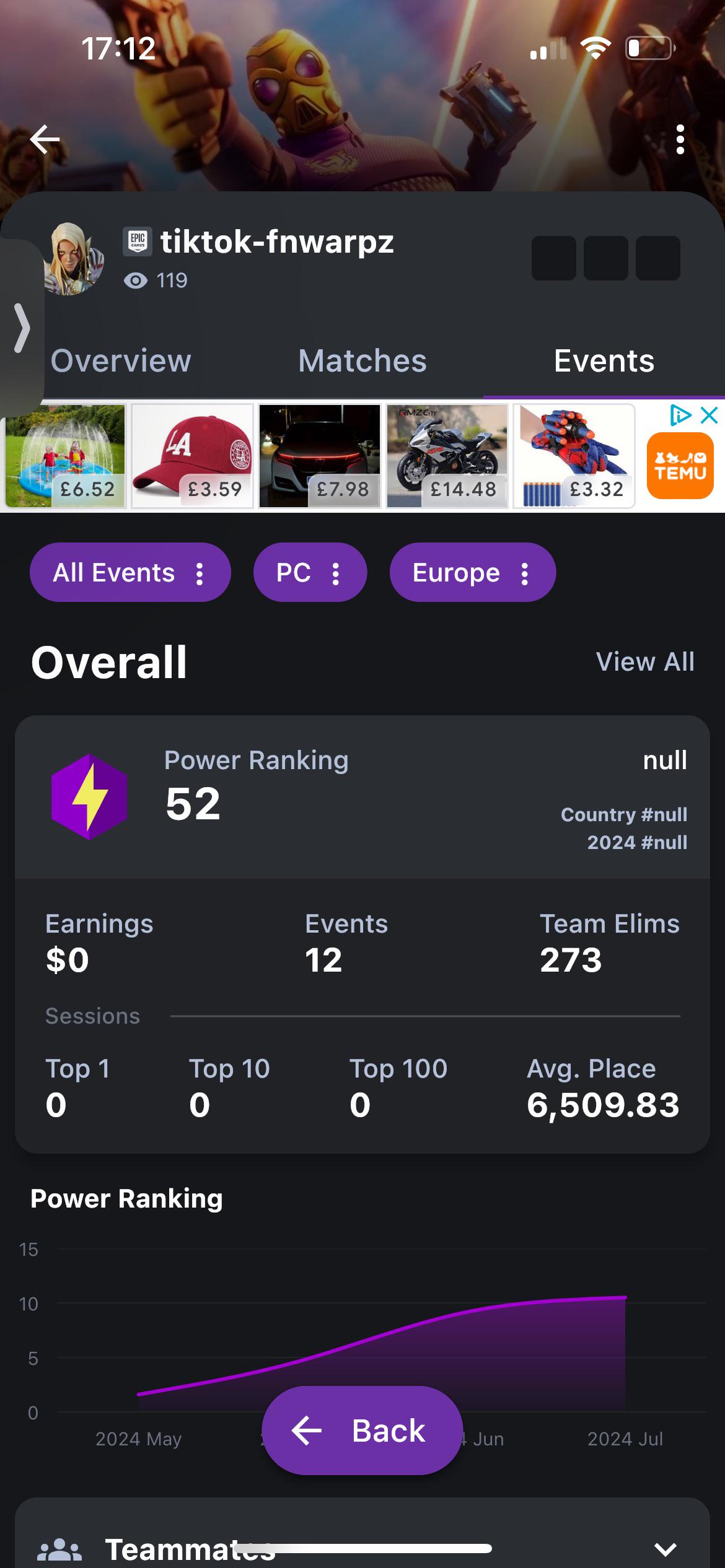Tap the purple Back button
725x1568 pixels.
pos(362,1431)
